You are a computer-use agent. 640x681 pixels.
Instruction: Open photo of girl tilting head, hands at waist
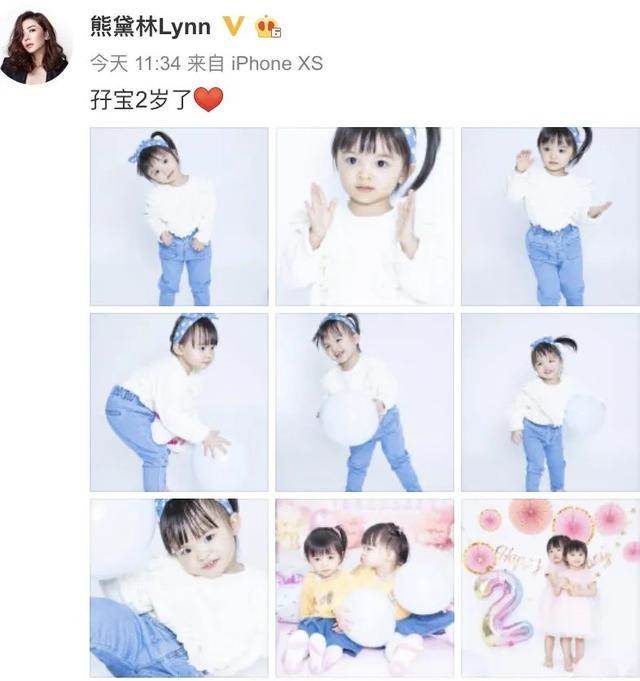[179, 216]
